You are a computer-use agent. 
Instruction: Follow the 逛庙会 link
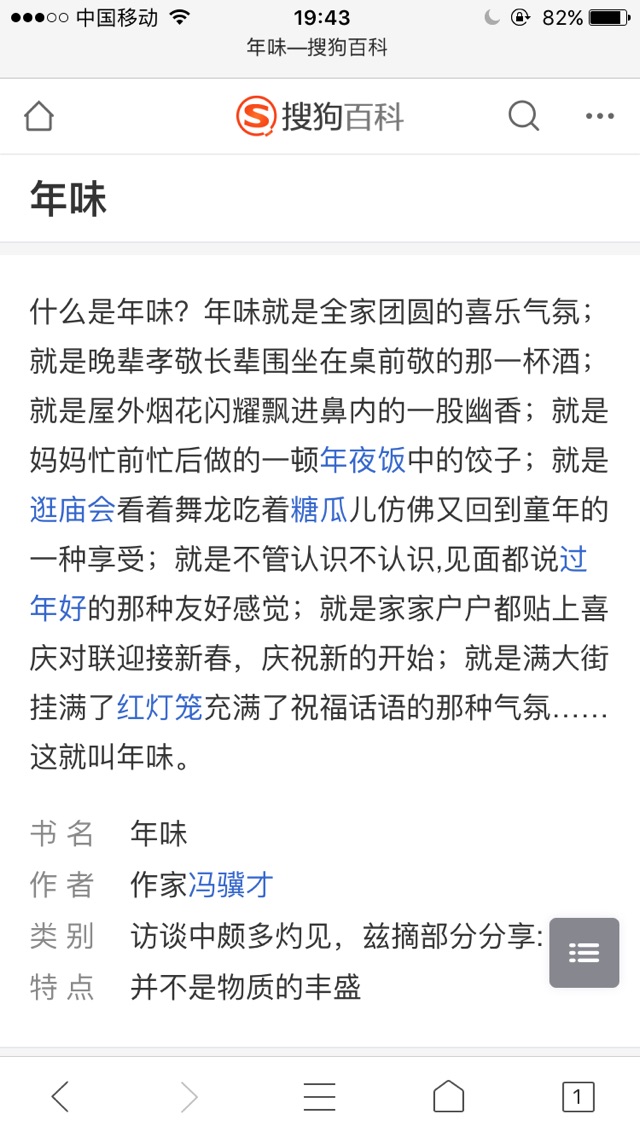(x=73, y=510)
